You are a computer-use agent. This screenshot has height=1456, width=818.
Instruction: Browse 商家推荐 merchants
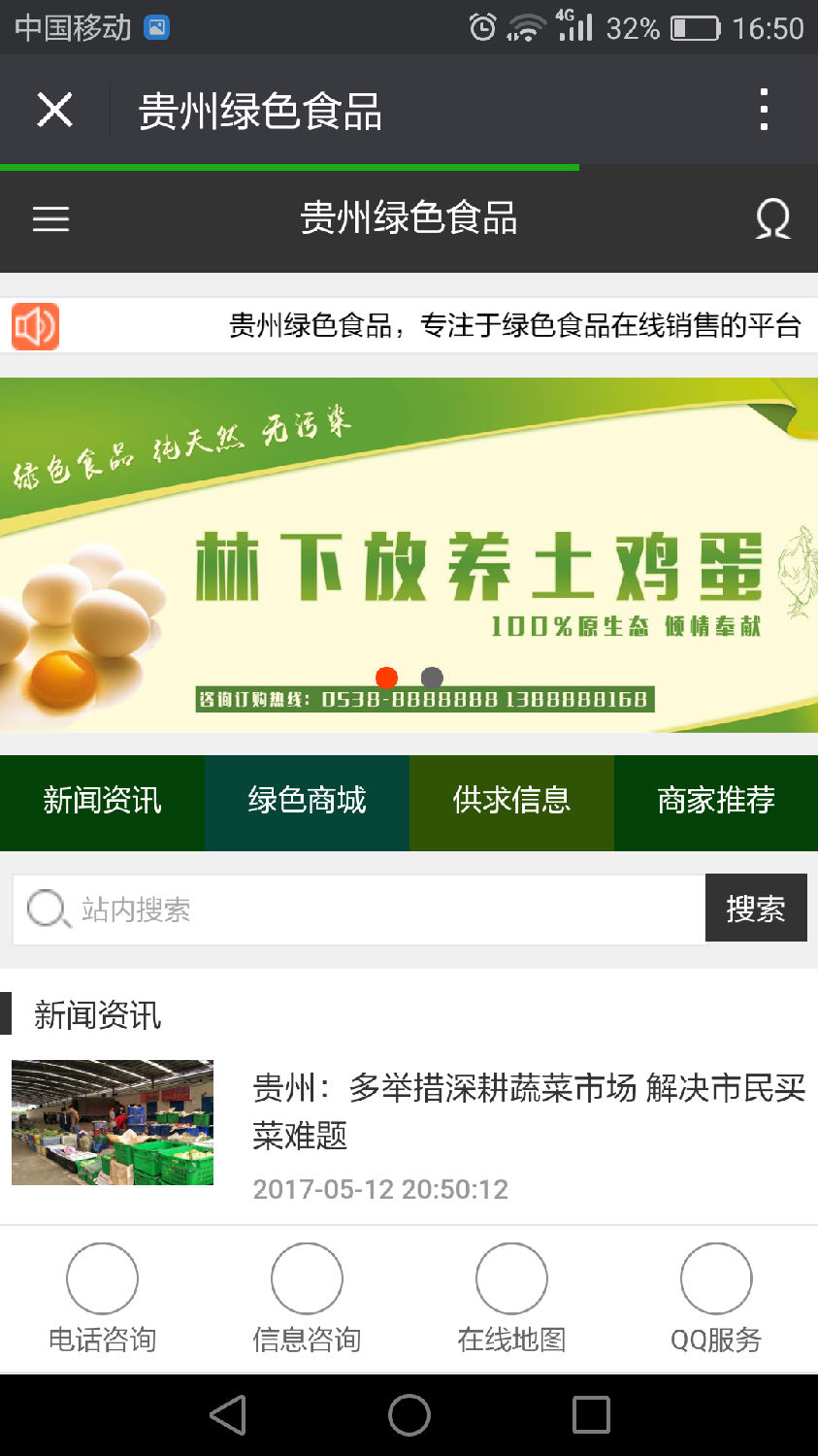[716, 802]
